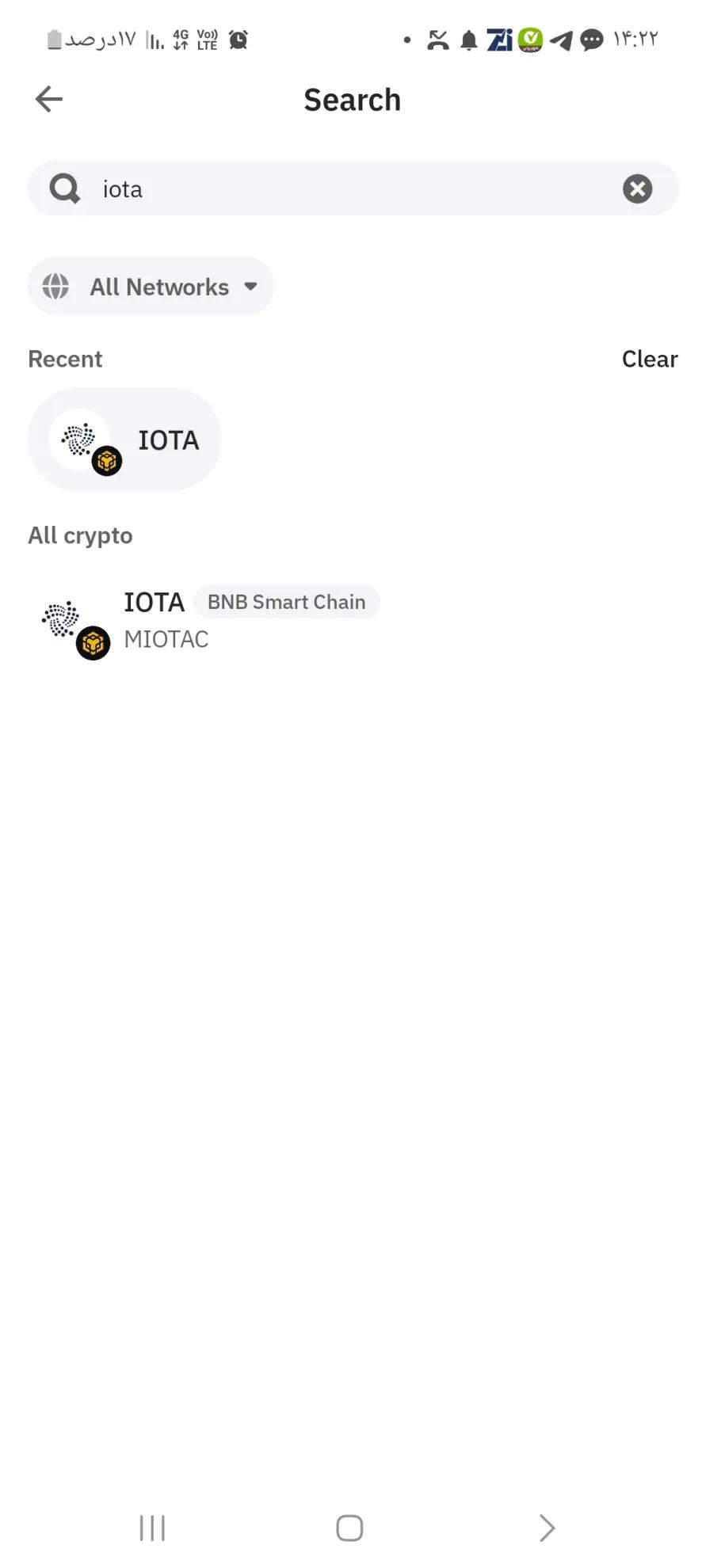
Task: Clear the search text with the X
Action: (637, 189)
